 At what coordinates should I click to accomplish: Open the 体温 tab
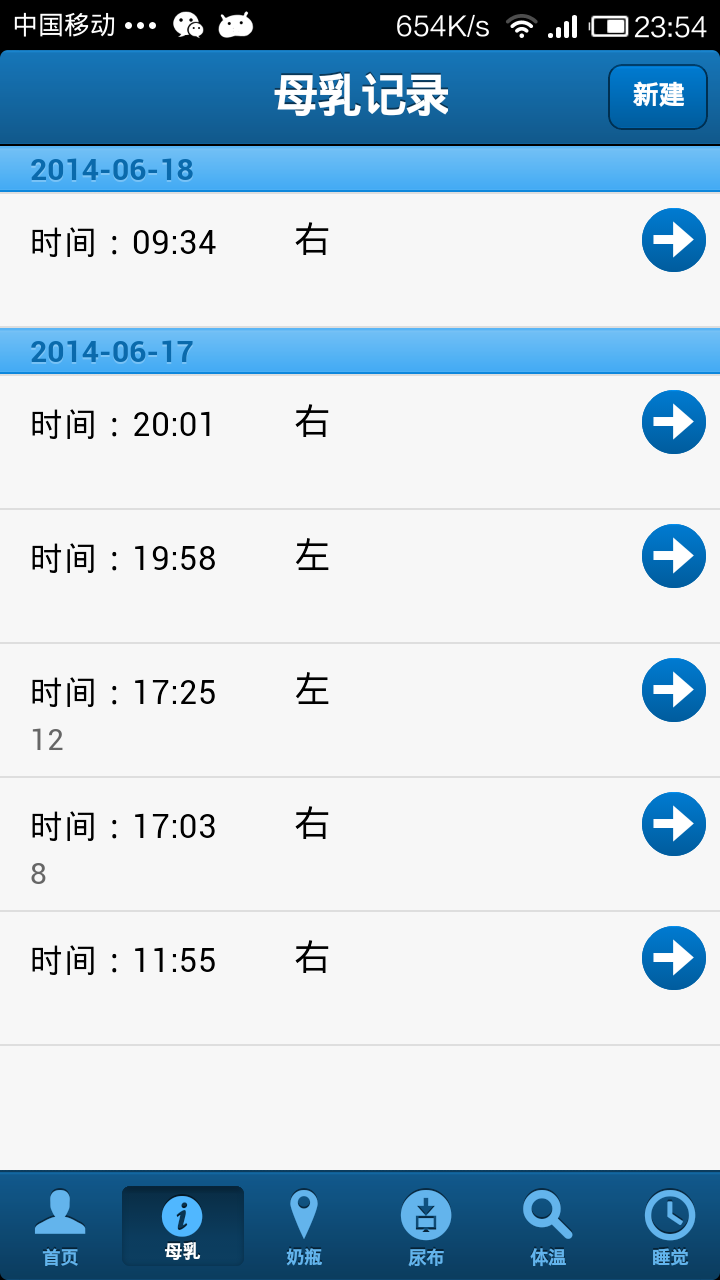548,1227
